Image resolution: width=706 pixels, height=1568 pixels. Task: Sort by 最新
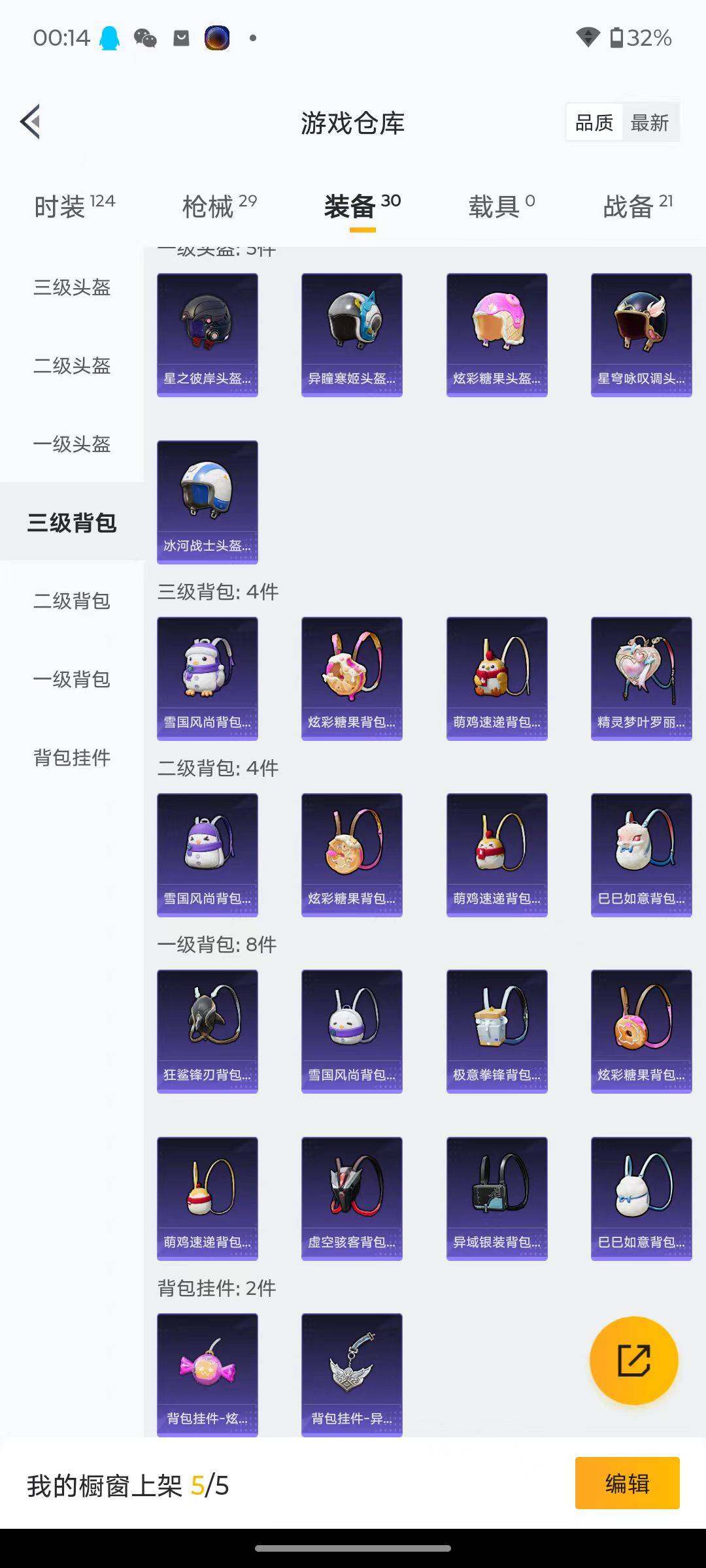point(649,123)
